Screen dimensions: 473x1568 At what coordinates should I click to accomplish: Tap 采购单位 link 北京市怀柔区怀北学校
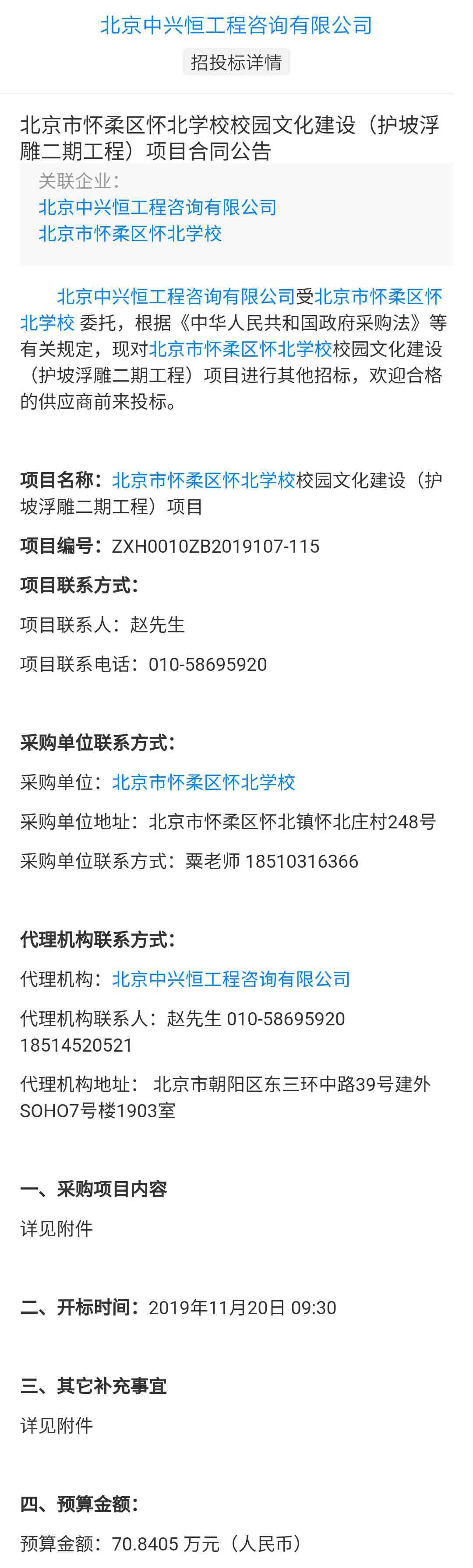[204, 782]
